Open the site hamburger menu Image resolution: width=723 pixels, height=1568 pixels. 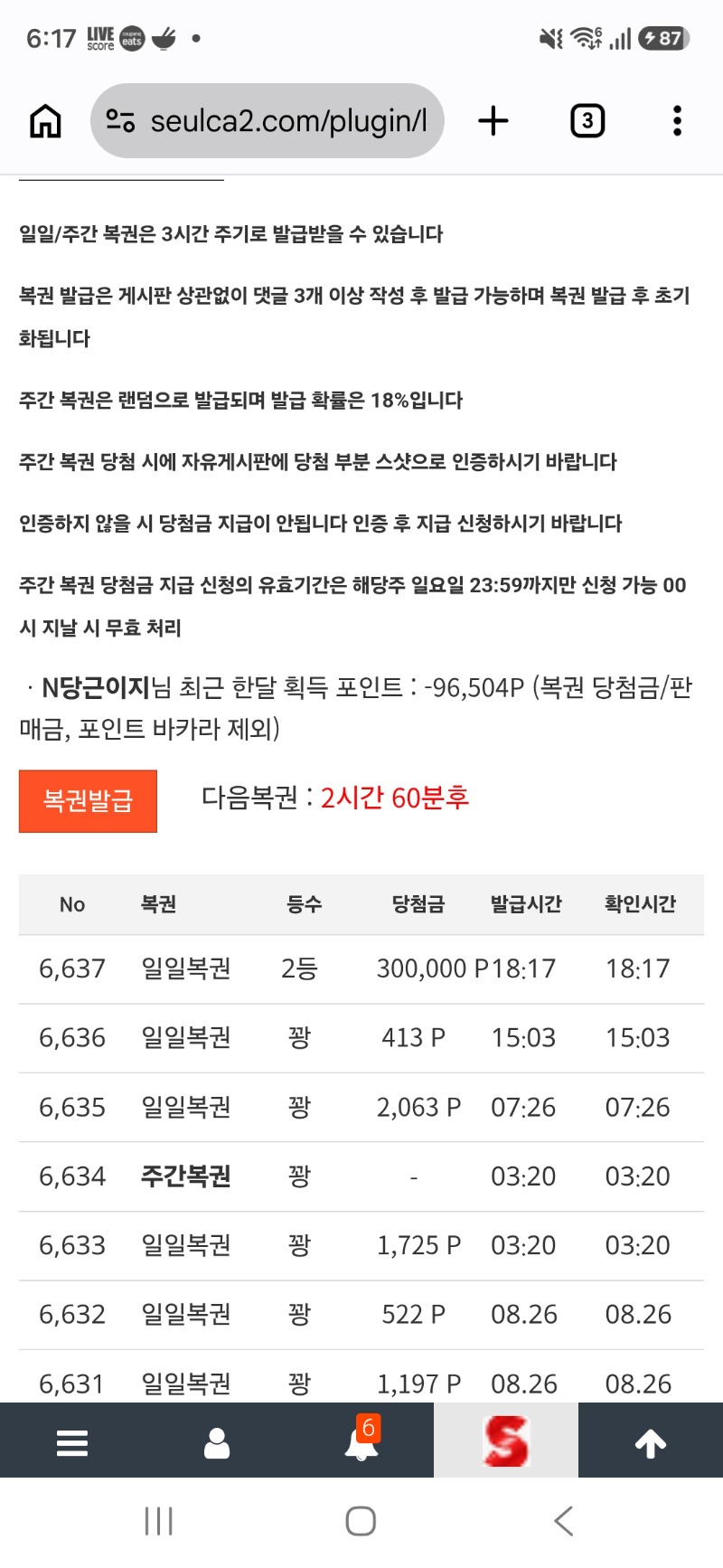point(72,1442)
